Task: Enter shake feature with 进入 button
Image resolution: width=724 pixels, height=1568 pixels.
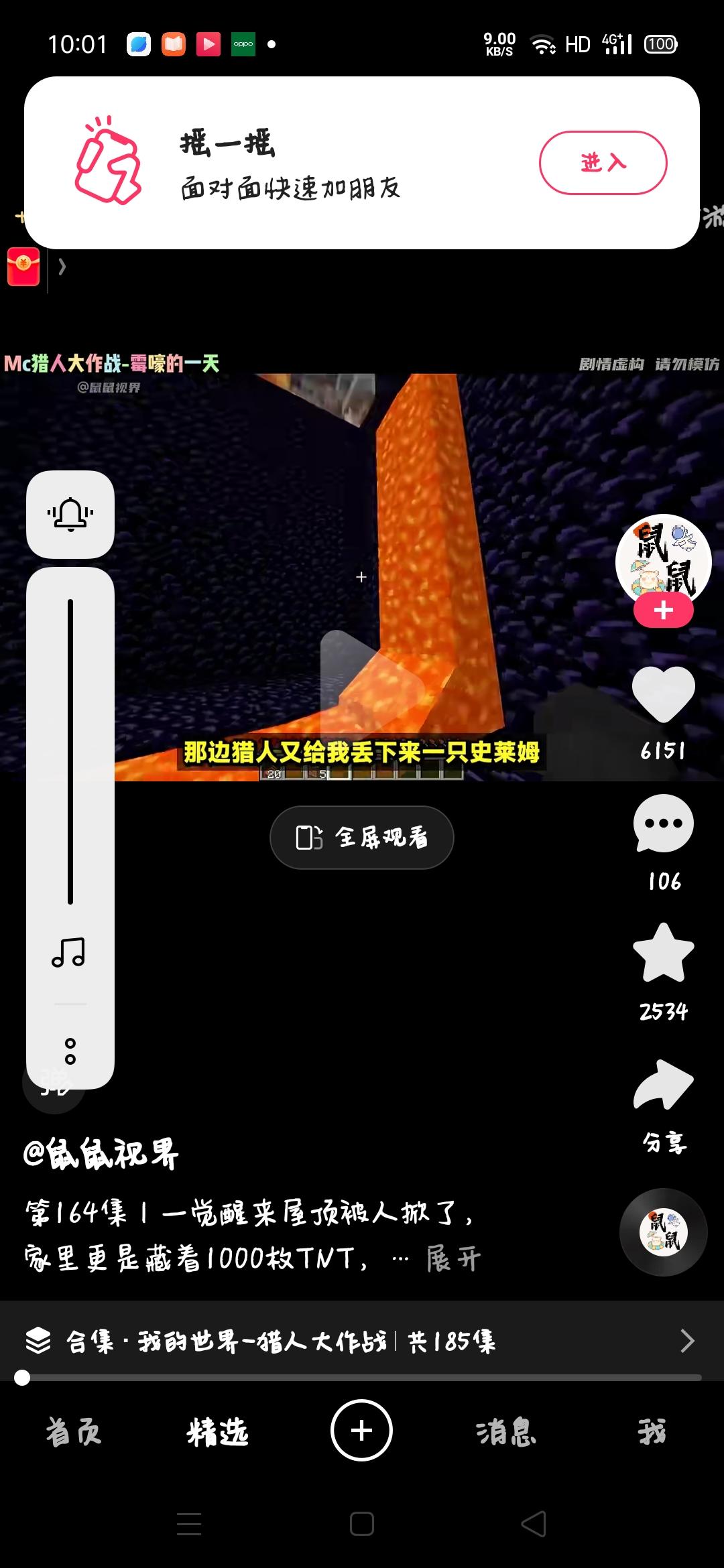Action: click(603, 163)
